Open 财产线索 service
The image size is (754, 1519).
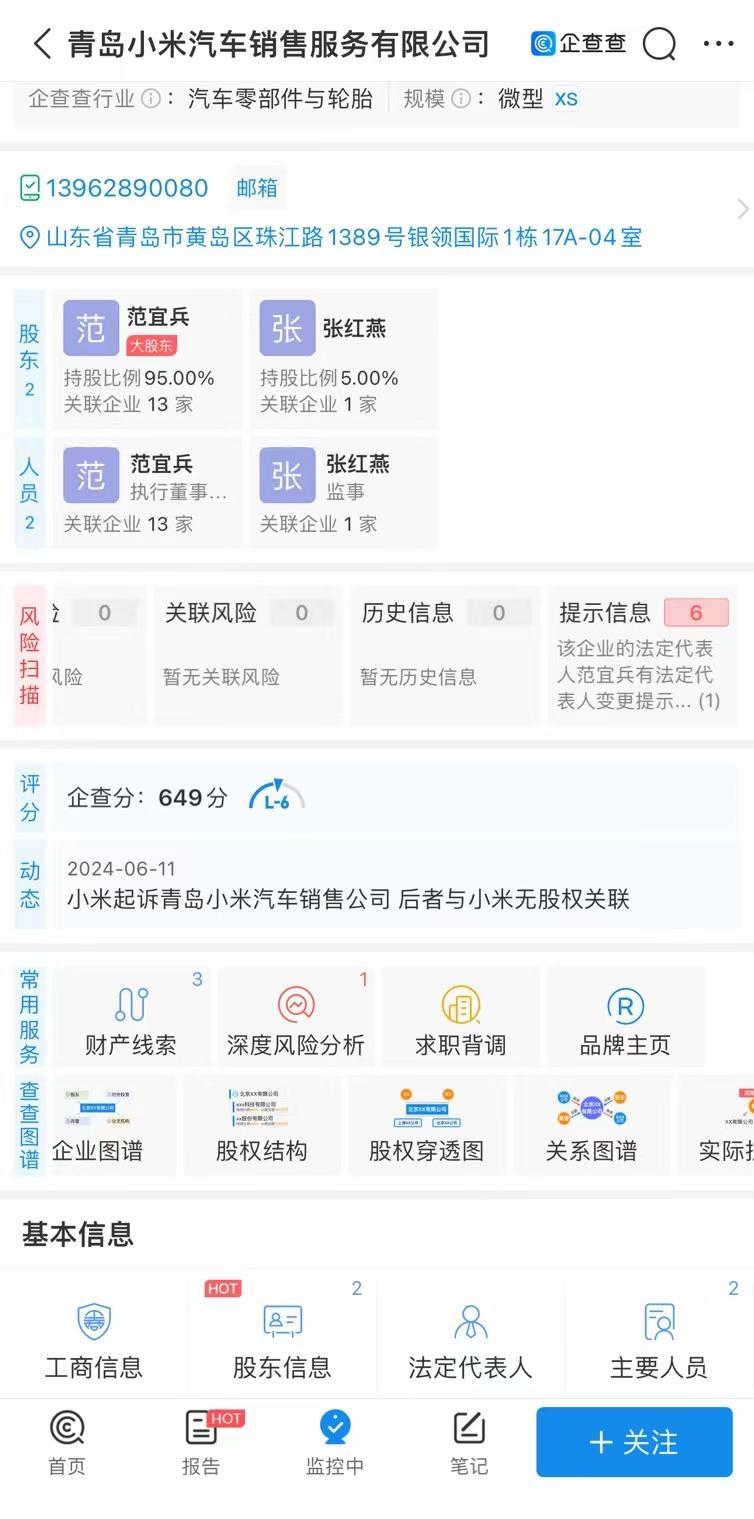click(x=131, y=1018)
